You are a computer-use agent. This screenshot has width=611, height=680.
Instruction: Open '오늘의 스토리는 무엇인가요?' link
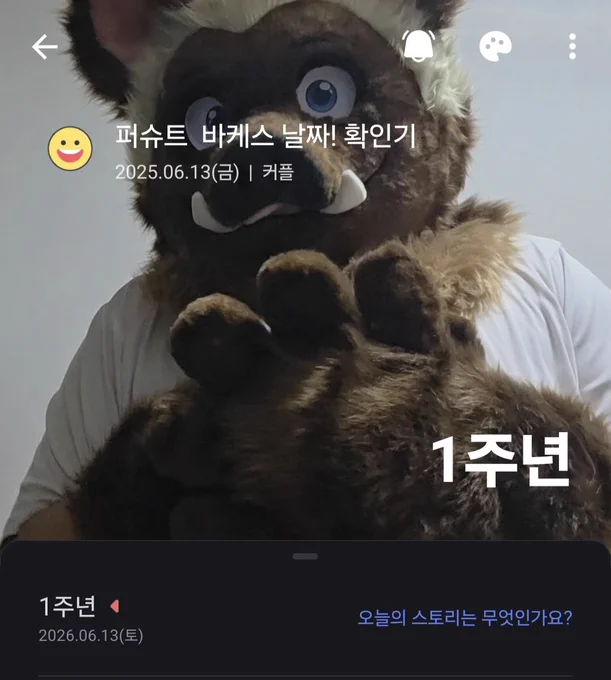tap(465, 617)
